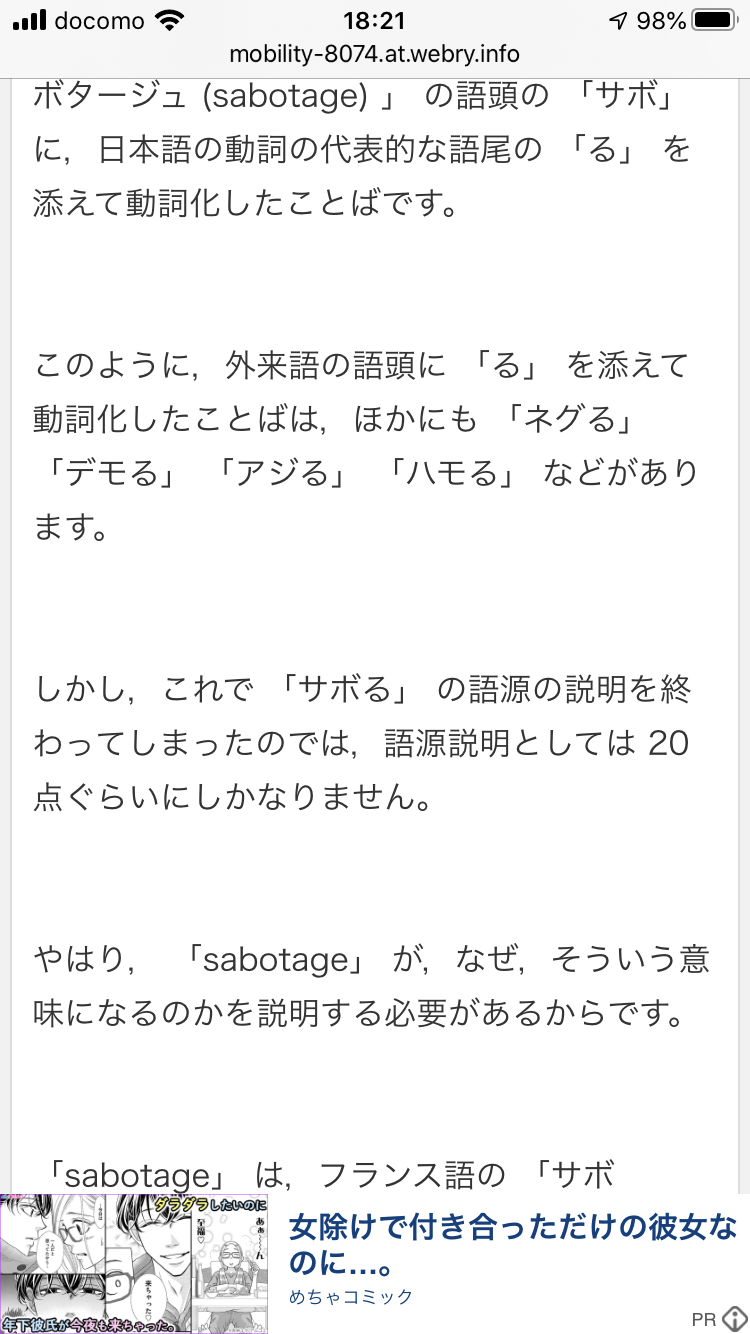Tap the mobility-8074.at.webry.info address bar
The height and width of the screenshot is (1334, 750).
[x=374, y=54]
